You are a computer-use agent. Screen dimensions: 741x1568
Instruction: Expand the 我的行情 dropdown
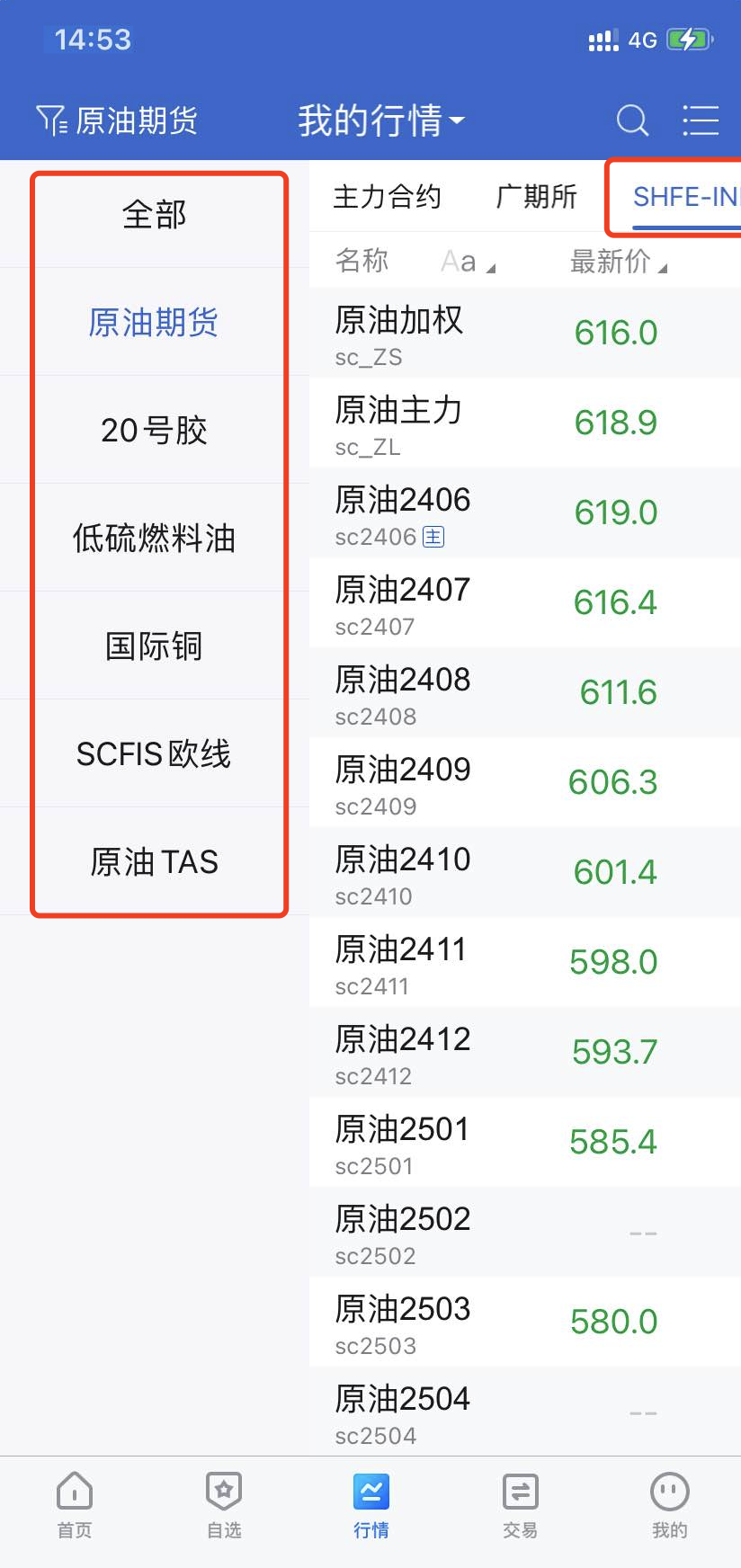[381, 120]
